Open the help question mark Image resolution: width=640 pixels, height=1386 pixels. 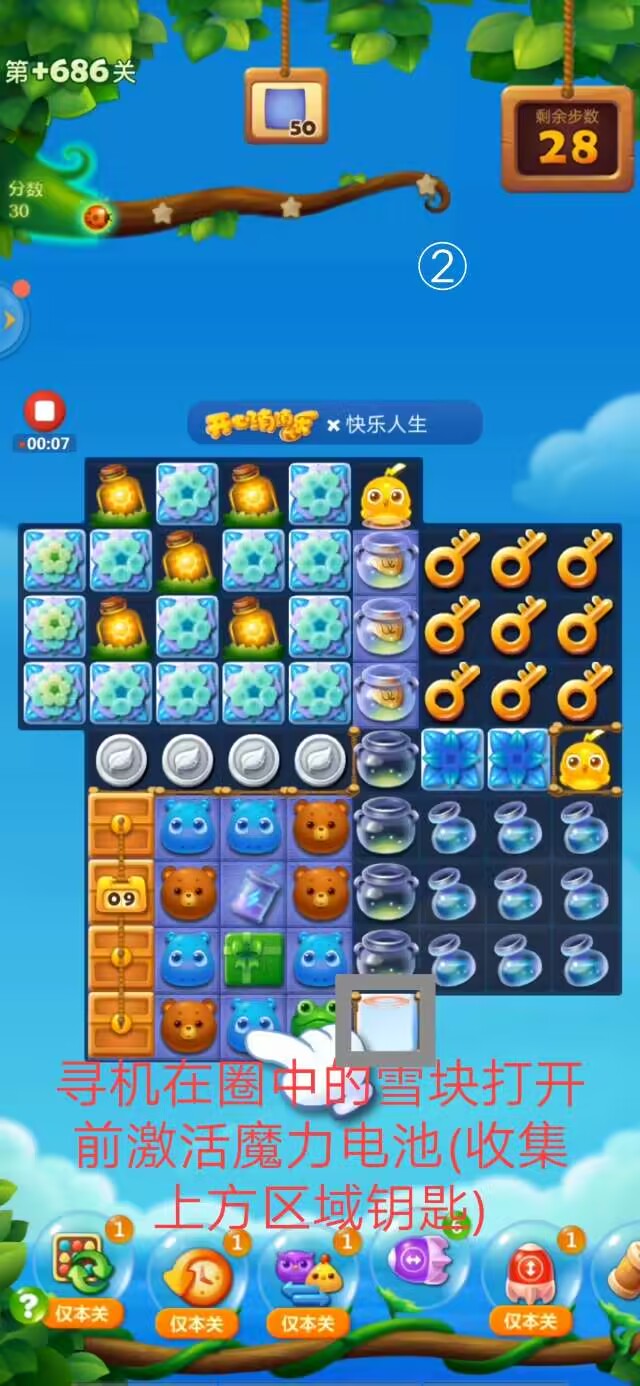pyautogui.click(x=27, y=1304)
